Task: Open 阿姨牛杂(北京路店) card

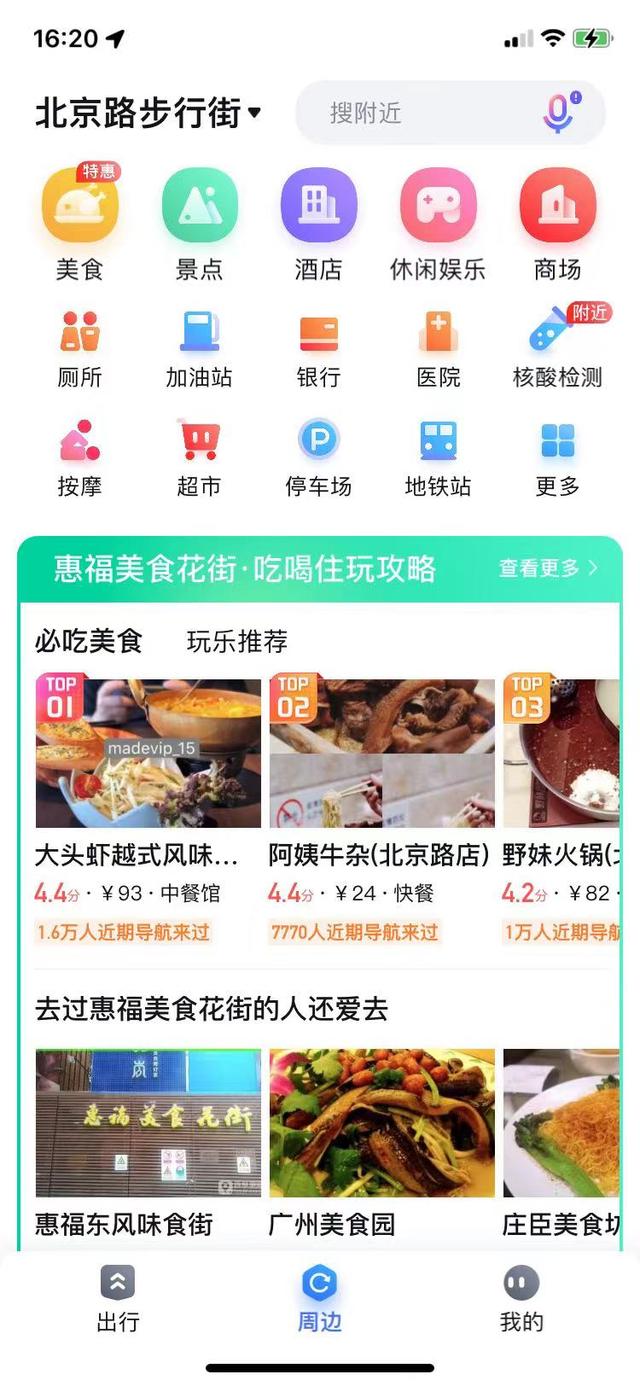Action: click(381, 810)
